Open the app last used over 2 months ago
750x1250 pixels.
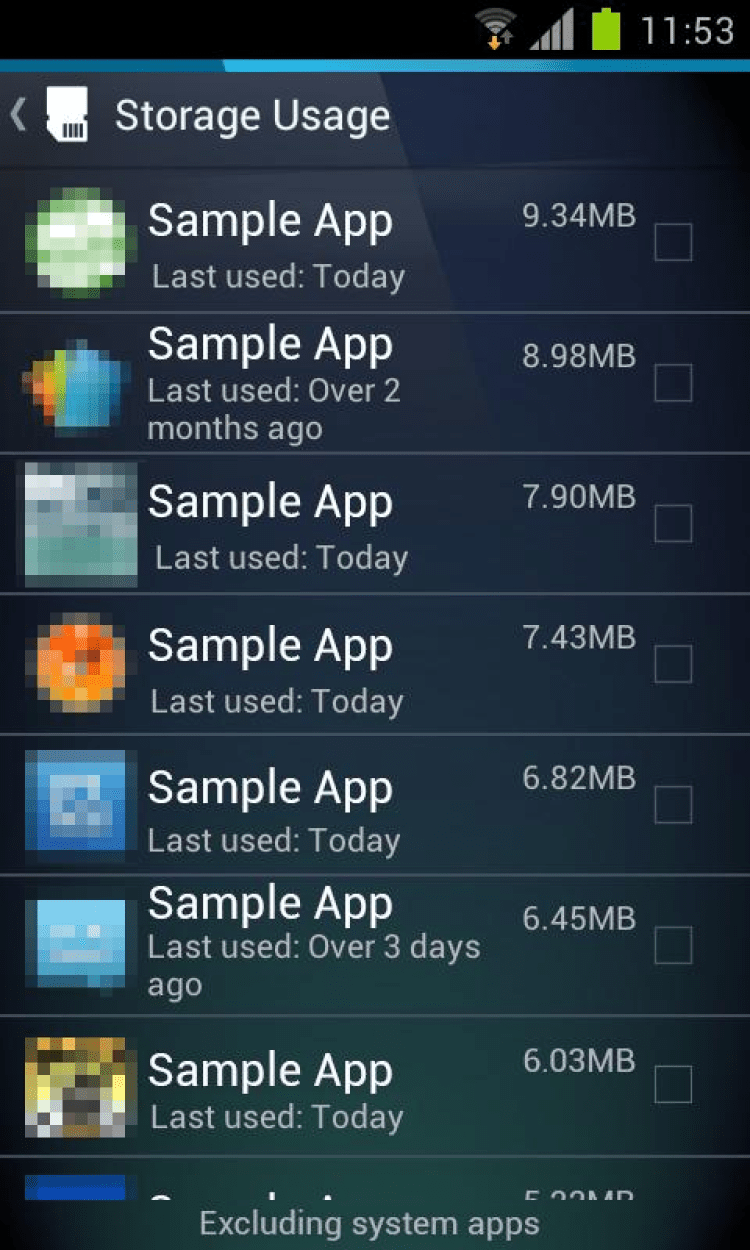click(300, 383)
